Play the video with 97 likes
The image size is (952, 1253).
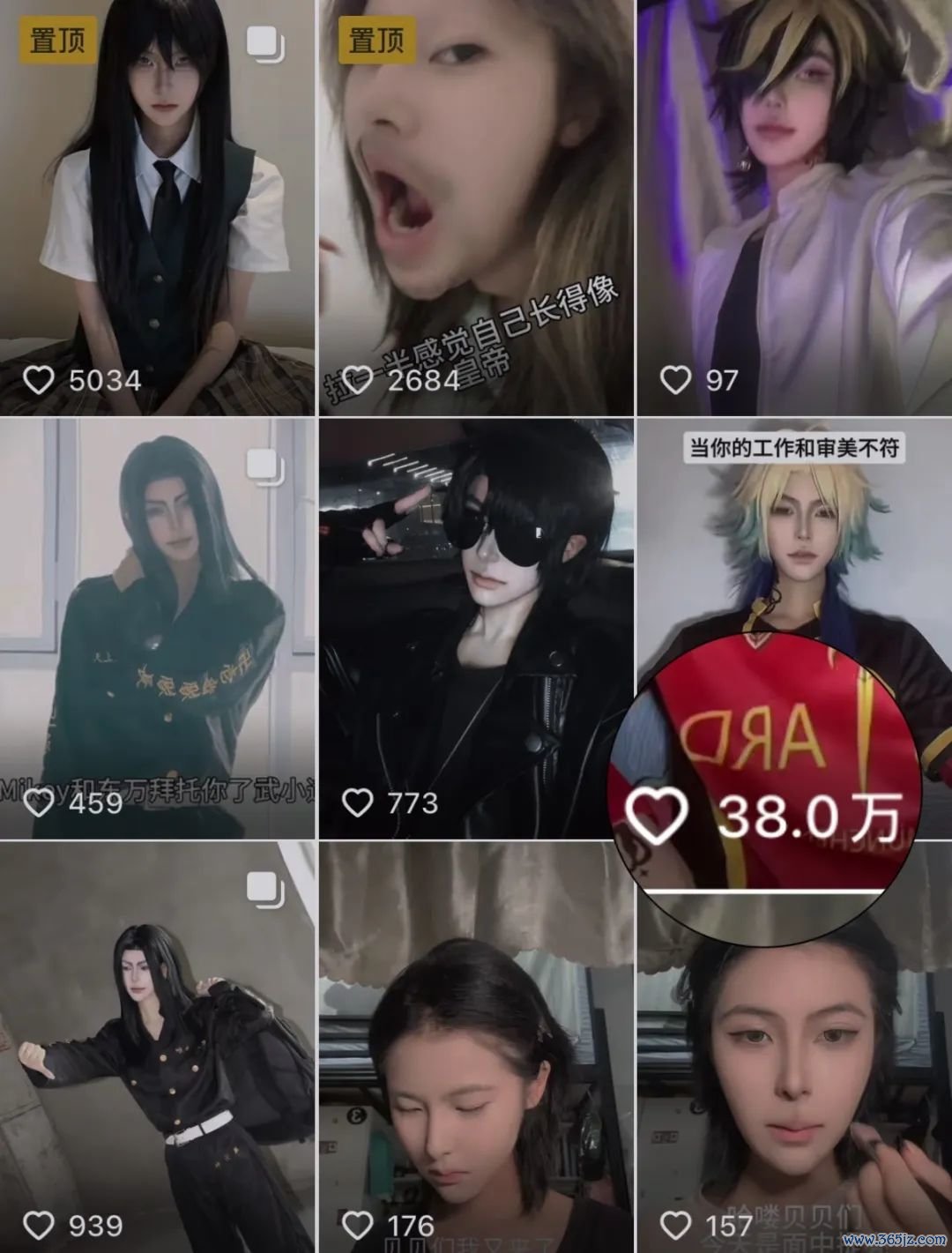[793, 207]
